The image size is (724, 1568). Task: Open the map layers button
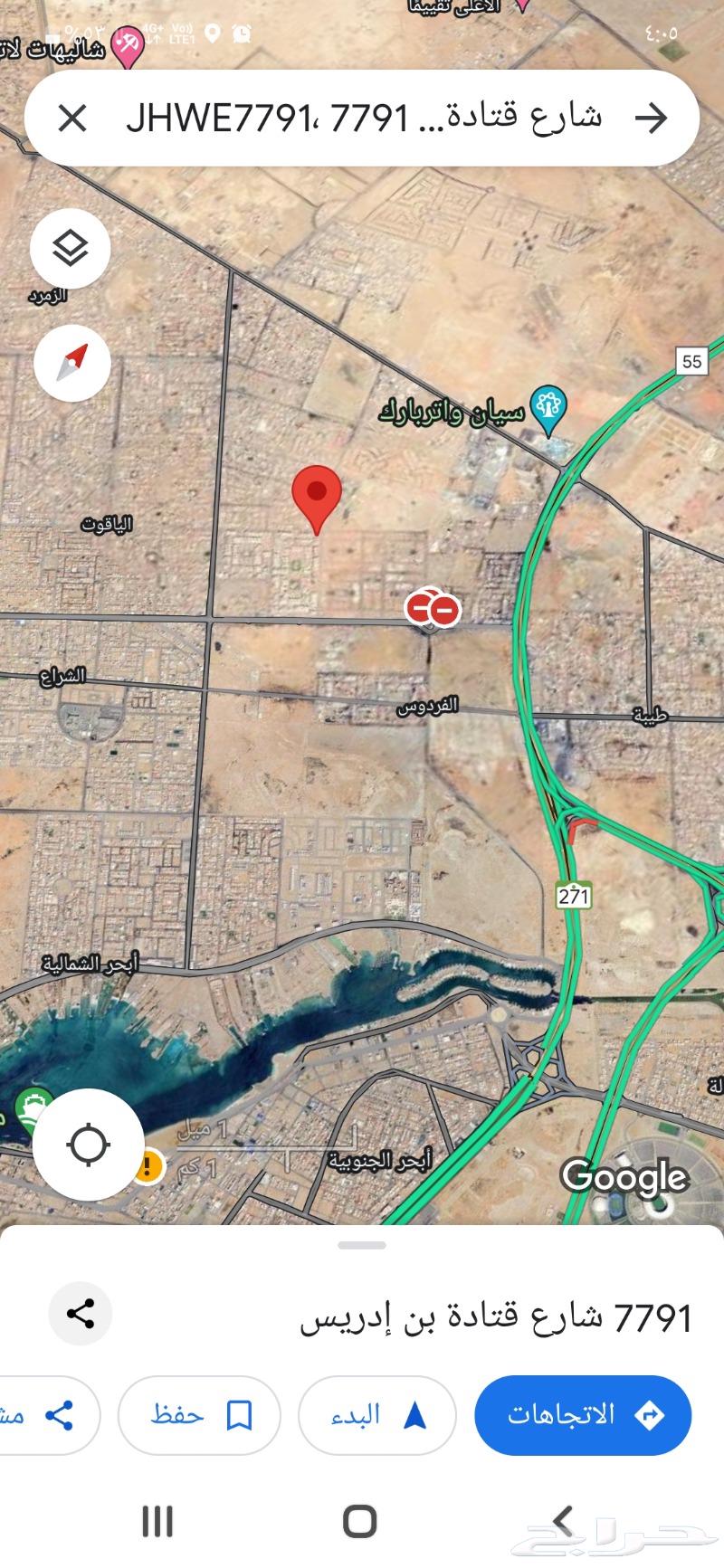71,248
